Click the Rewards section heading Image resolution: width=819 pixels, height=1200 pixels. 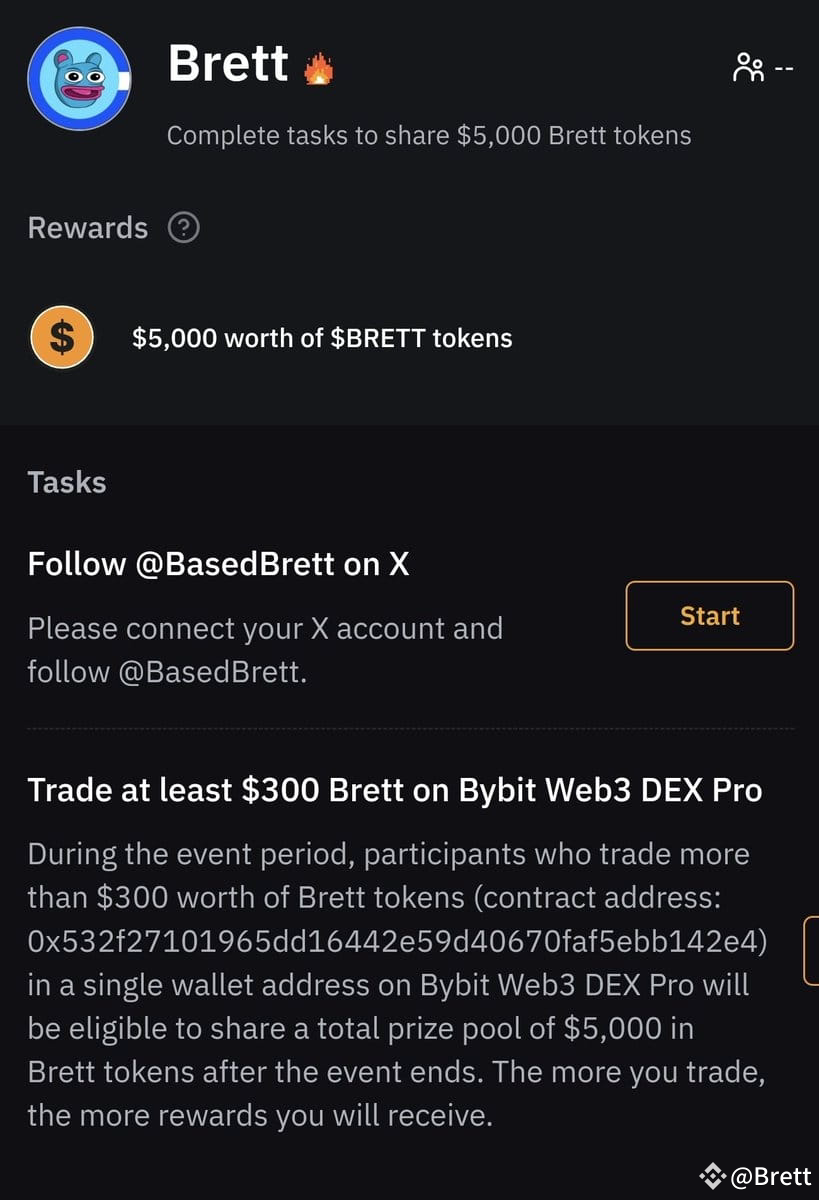[x=87, y=228]
